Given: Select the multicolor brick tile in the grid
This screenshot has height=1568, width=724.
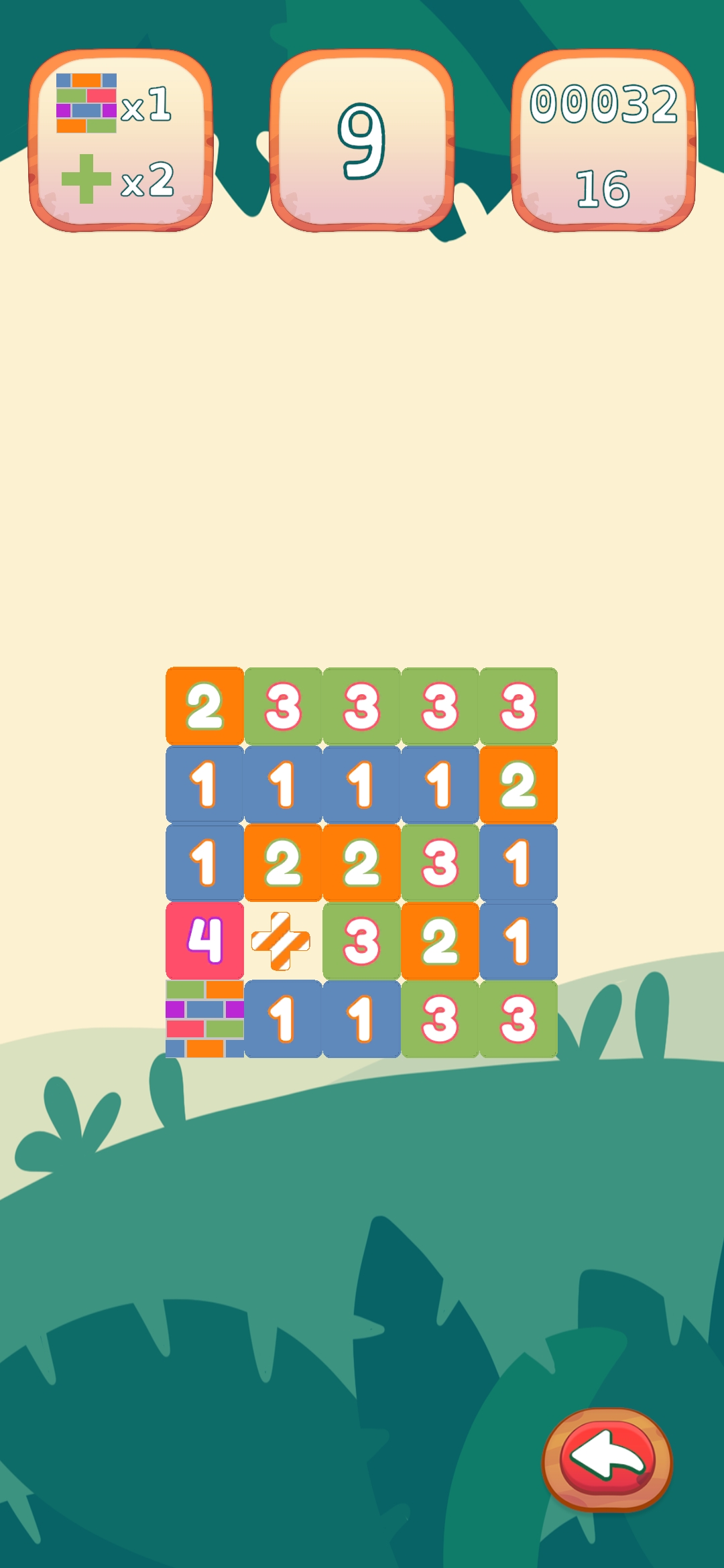Looking at the screenshot, I should point(204,1019).
